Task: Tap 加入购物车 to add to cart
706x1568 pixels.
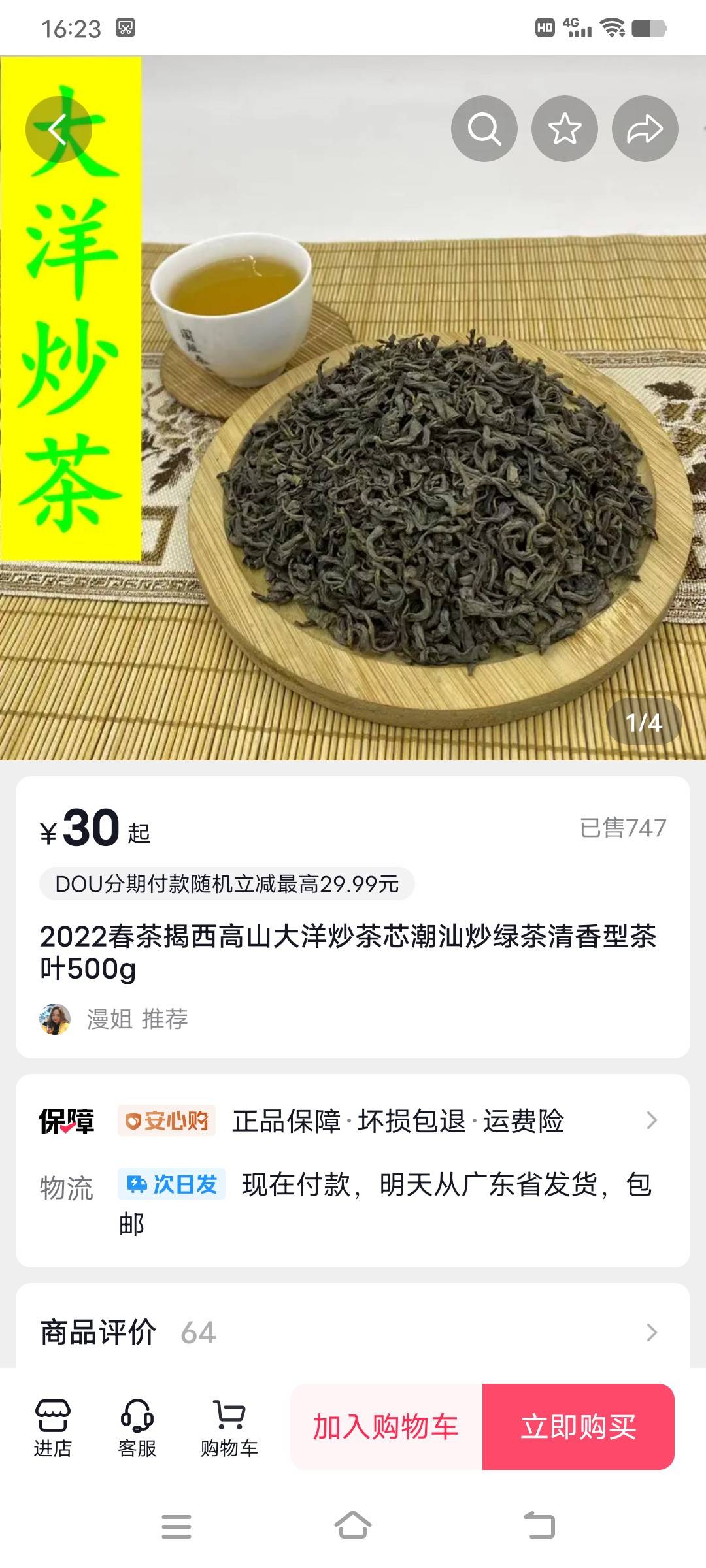Action: (386, 1427)
